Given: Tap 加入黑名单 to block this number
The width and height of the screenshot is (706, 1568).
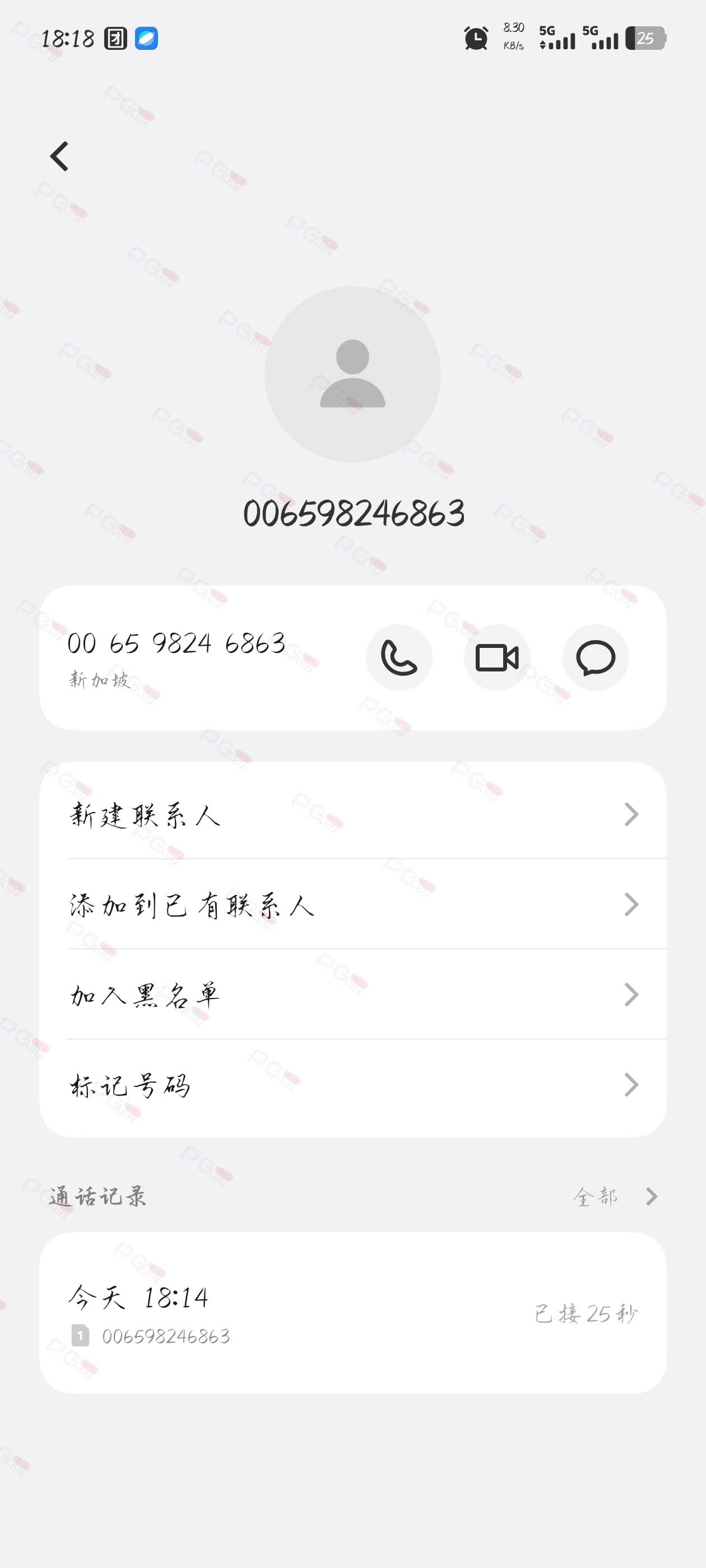Looking at the screenshot, I should [x=352, y=995].
